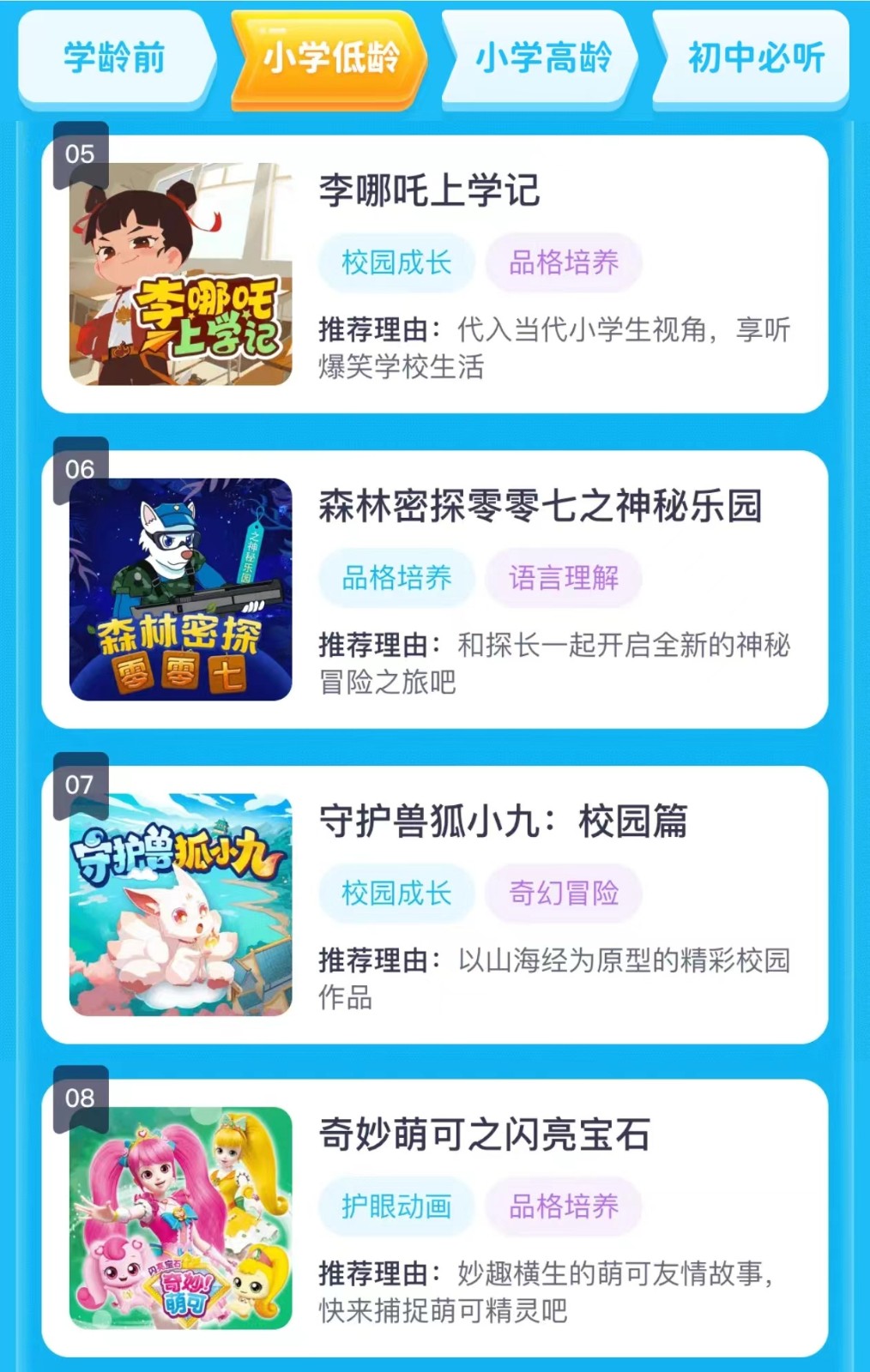Switch to the 学龄前 tab
Image resolution: width=870 pixels, height=1372 pixels.
click(x=113, y=58)
